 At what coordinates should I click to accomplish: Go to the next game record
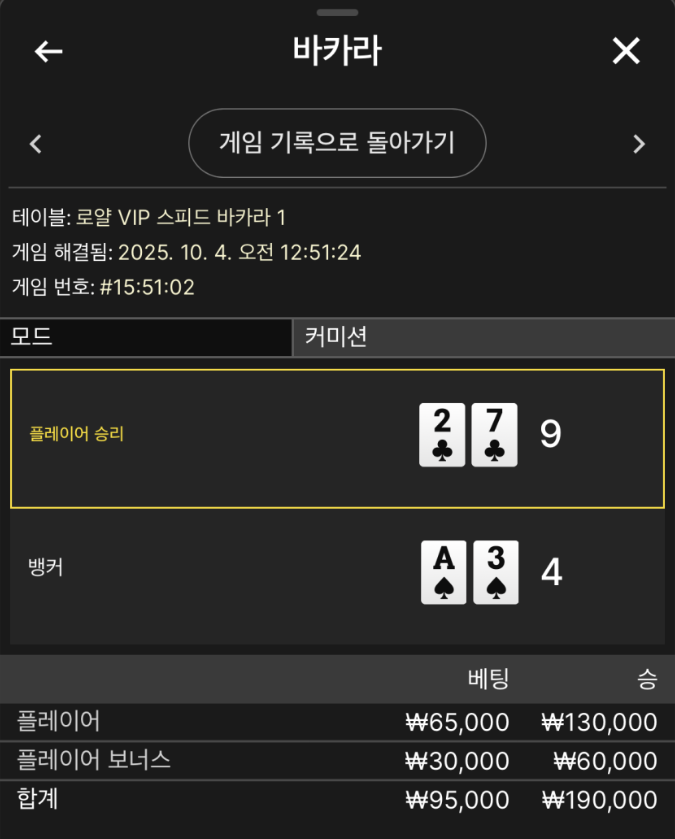click(x=639, y=144)
